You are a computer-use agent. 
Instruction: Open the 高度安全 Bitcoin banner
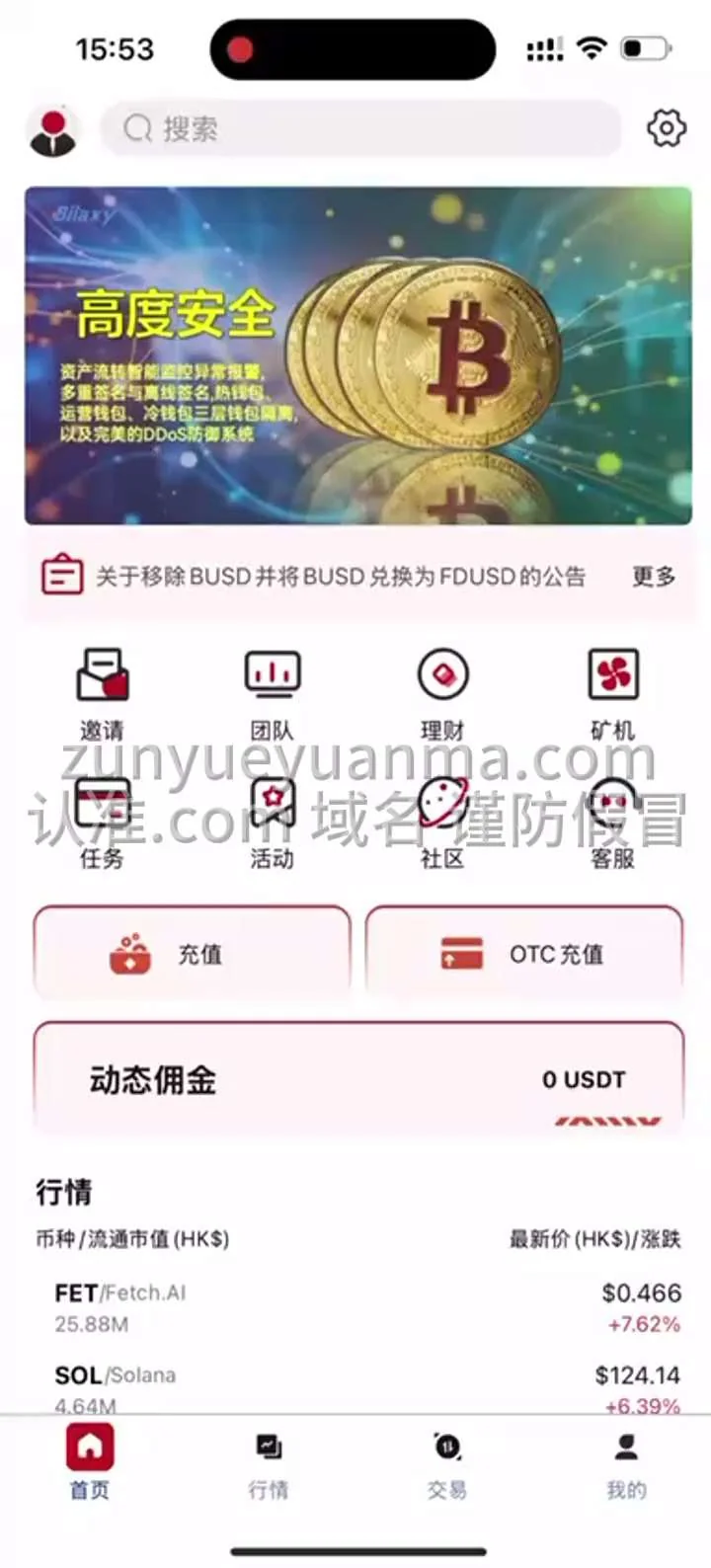pos(357,355)
